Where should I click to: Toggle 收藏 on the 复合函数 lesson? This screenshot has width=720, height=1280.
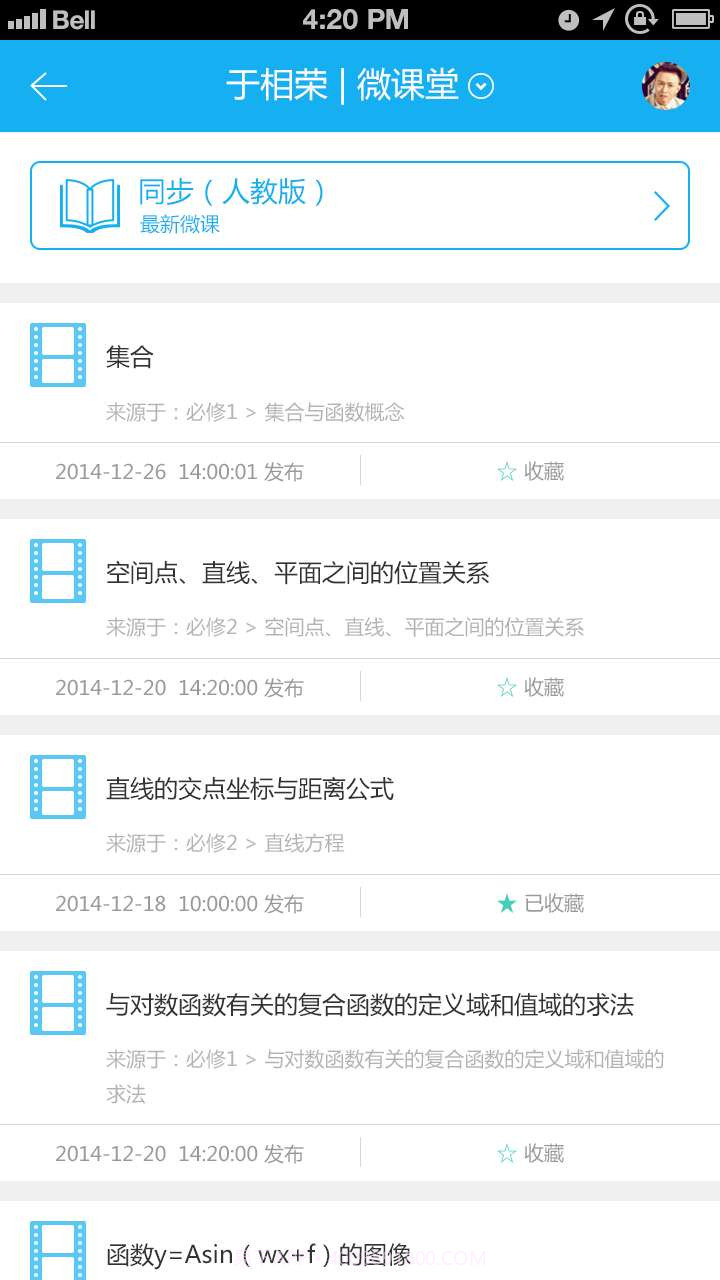click(x=529, y=1153)
